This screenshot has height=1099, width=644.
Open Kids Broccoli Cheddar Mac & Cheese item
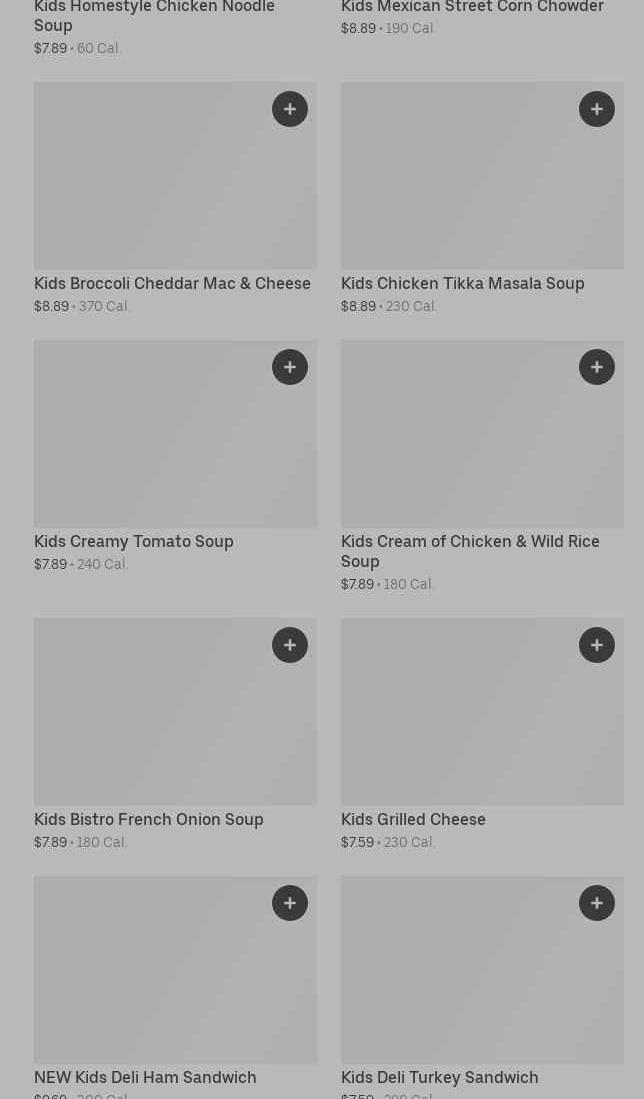pyautogui.click(x=172, y=284)
